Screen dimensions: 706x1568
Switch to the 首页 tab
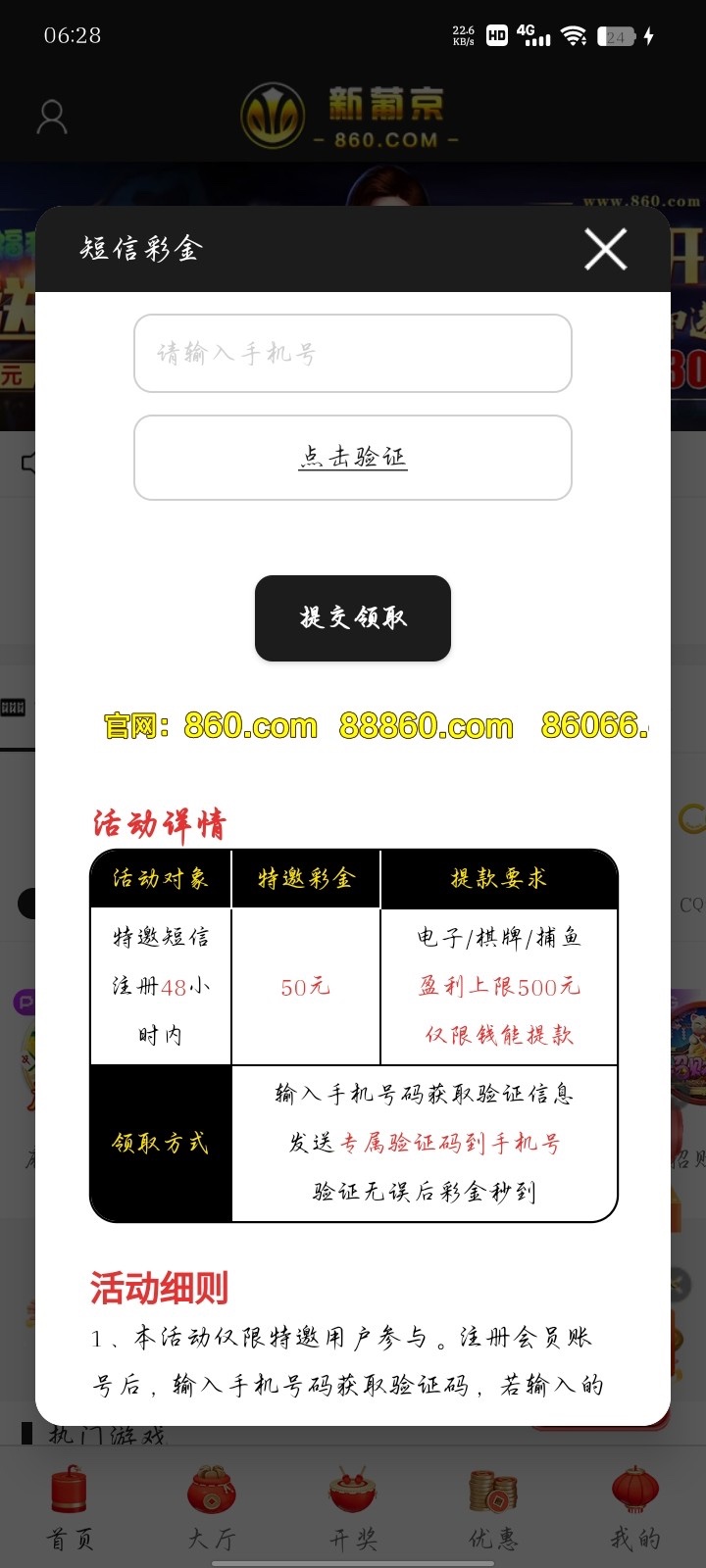pyautogui.click(x=70, y=1509)
